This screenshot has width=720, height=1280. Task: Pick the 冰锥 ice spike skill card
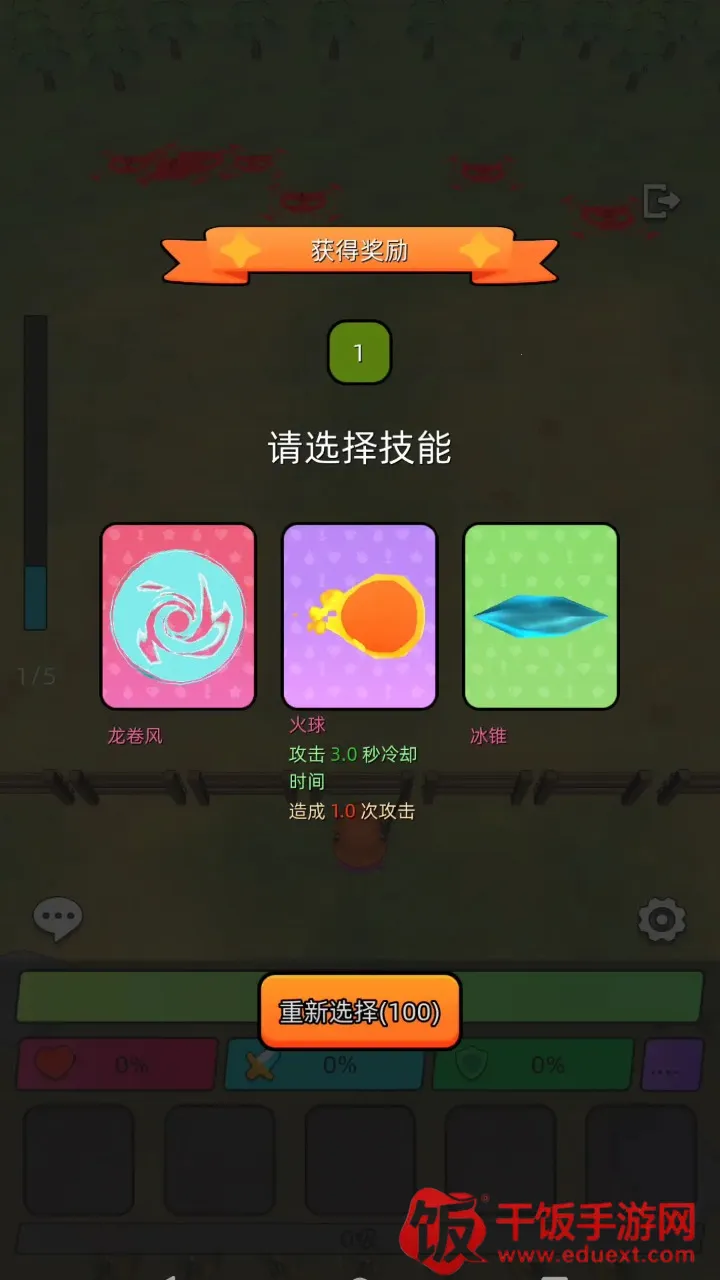pos(541,616)
